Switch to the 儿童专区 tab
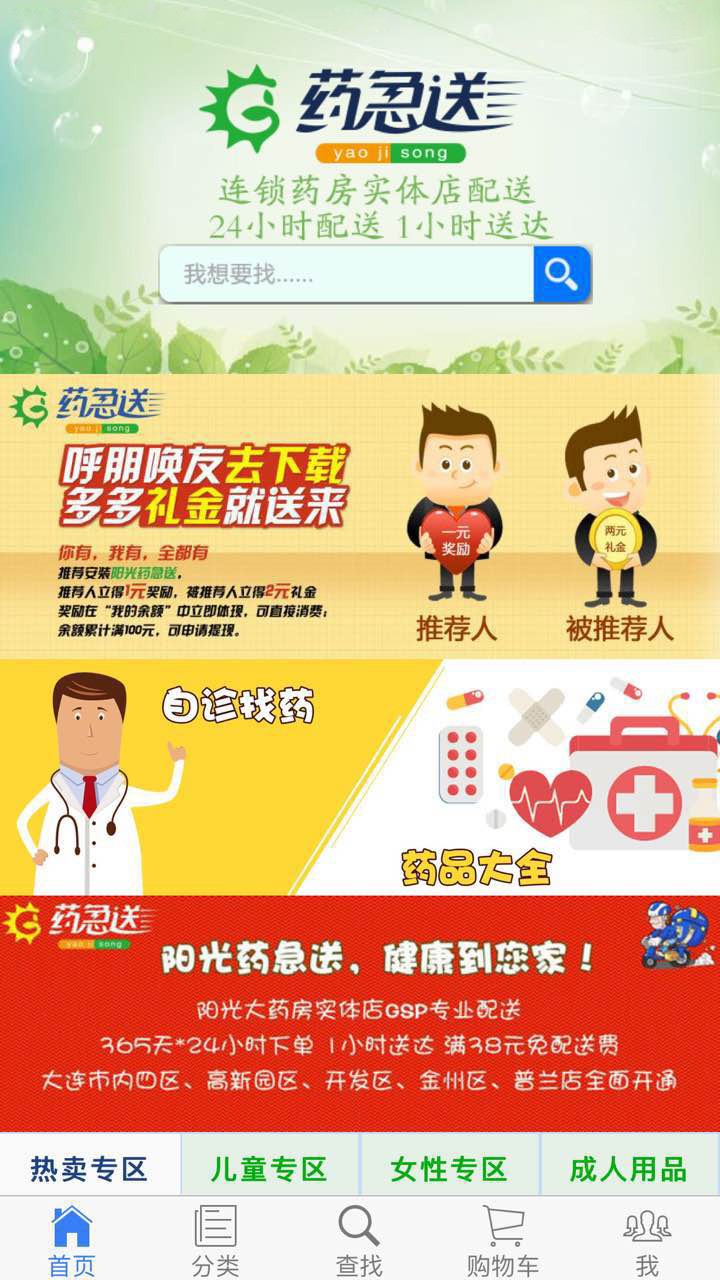 [x=270, y=1166]
